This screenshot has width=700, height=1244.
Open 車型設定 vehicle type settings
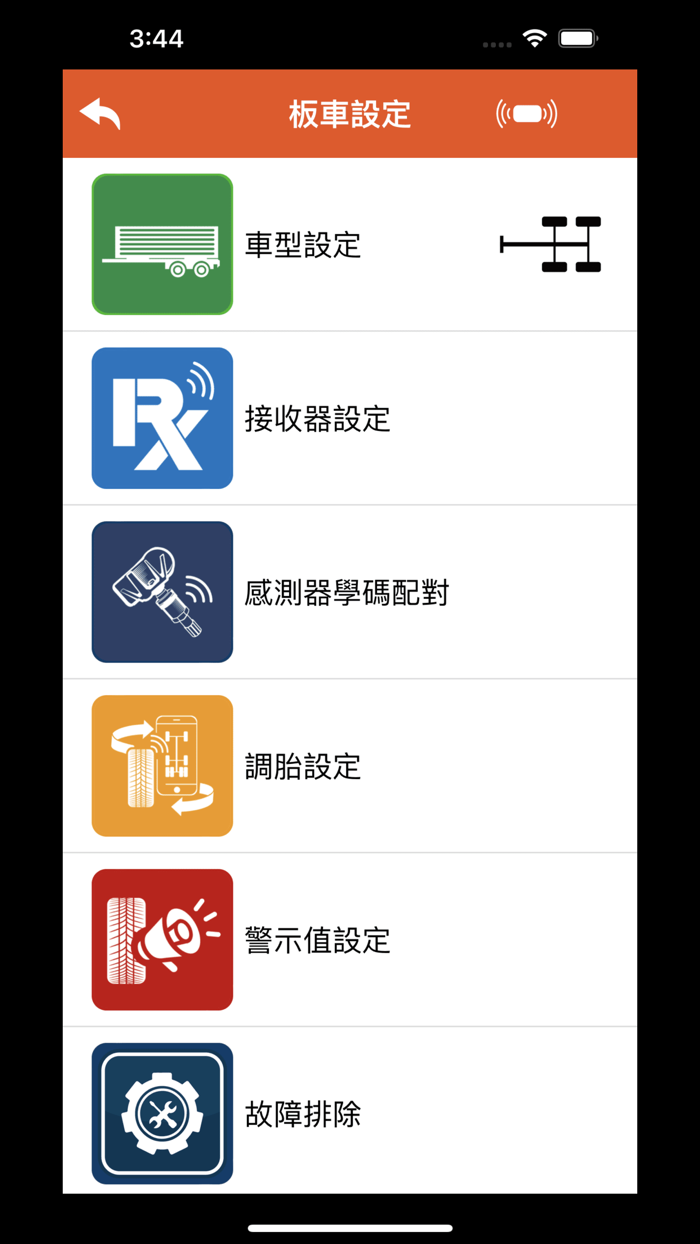(303, 245)
